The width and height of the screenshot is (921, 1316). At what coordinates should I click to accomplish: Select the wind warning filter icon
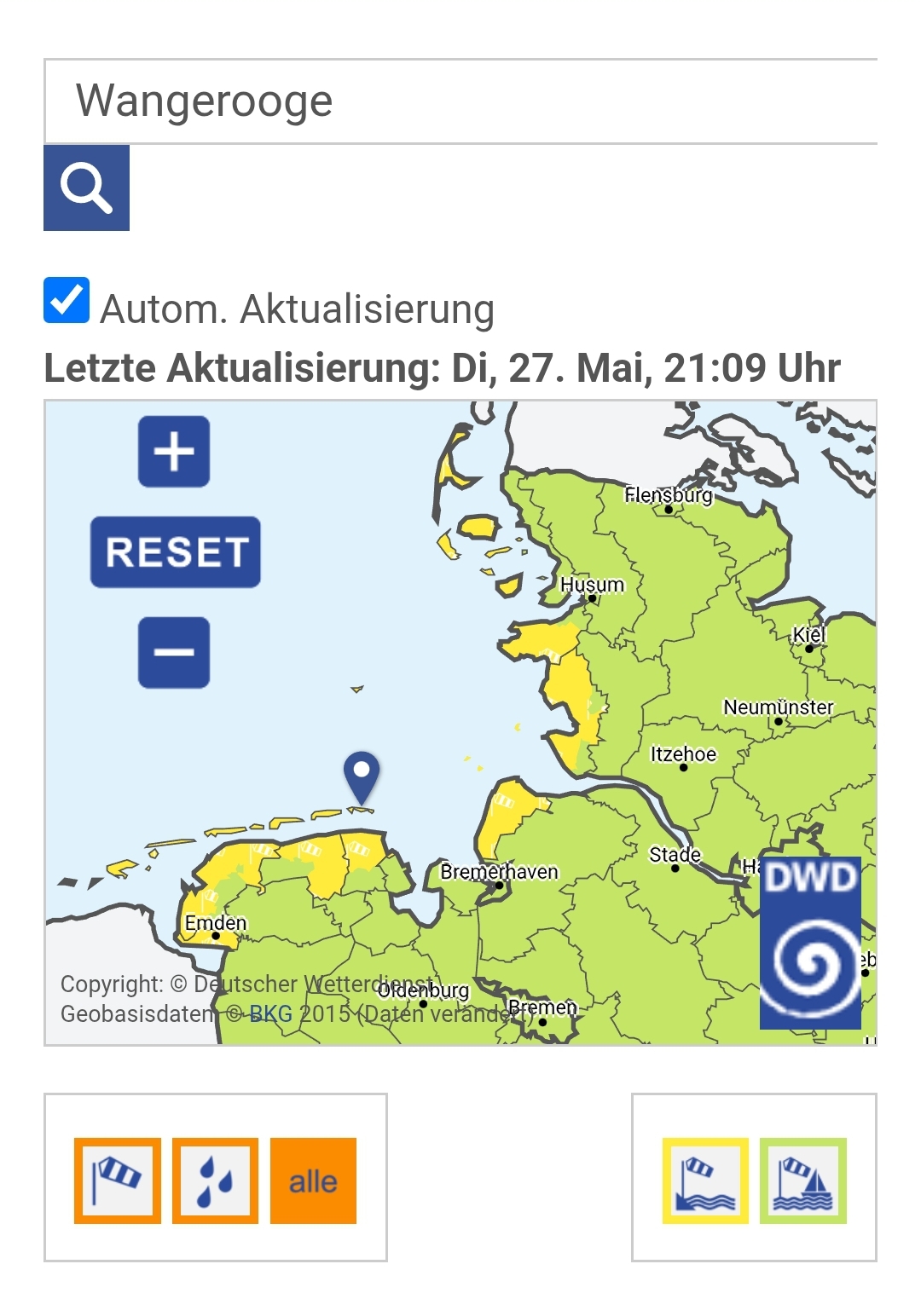point(118,1180)
